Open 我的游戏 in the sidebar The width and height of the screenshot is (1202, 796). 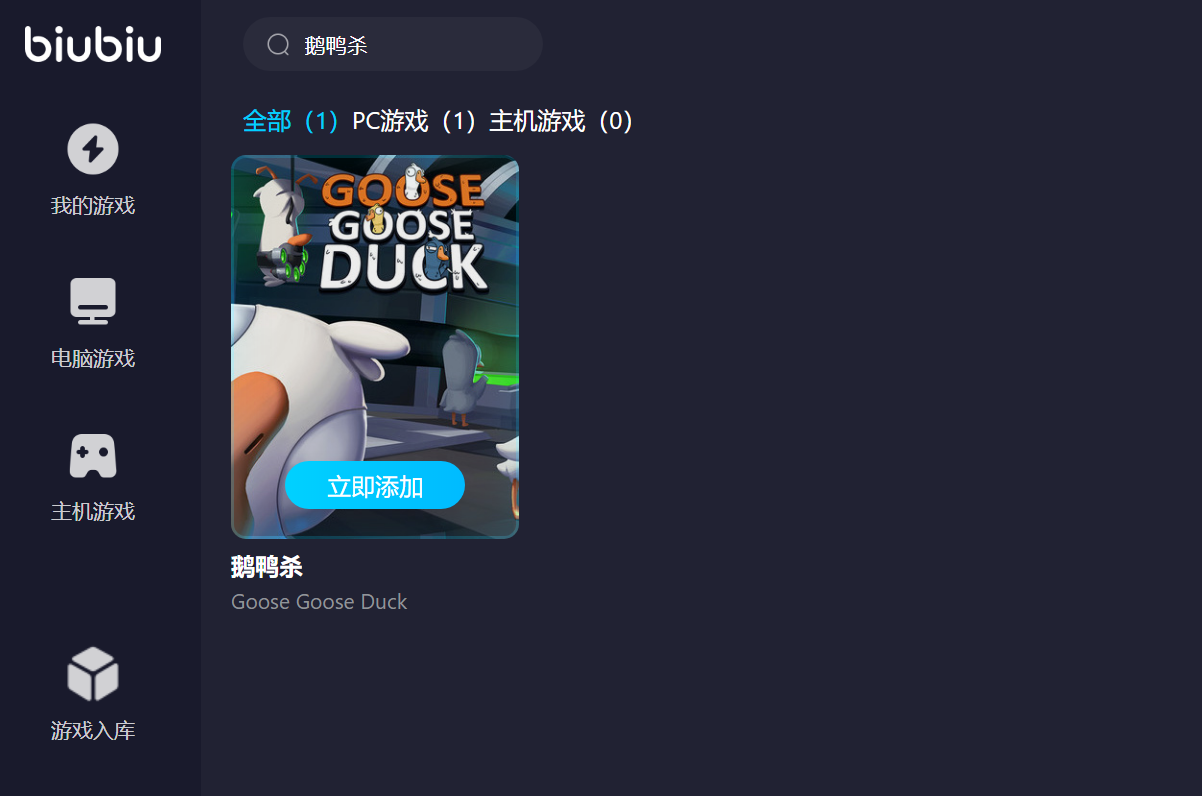pos(93,170)
